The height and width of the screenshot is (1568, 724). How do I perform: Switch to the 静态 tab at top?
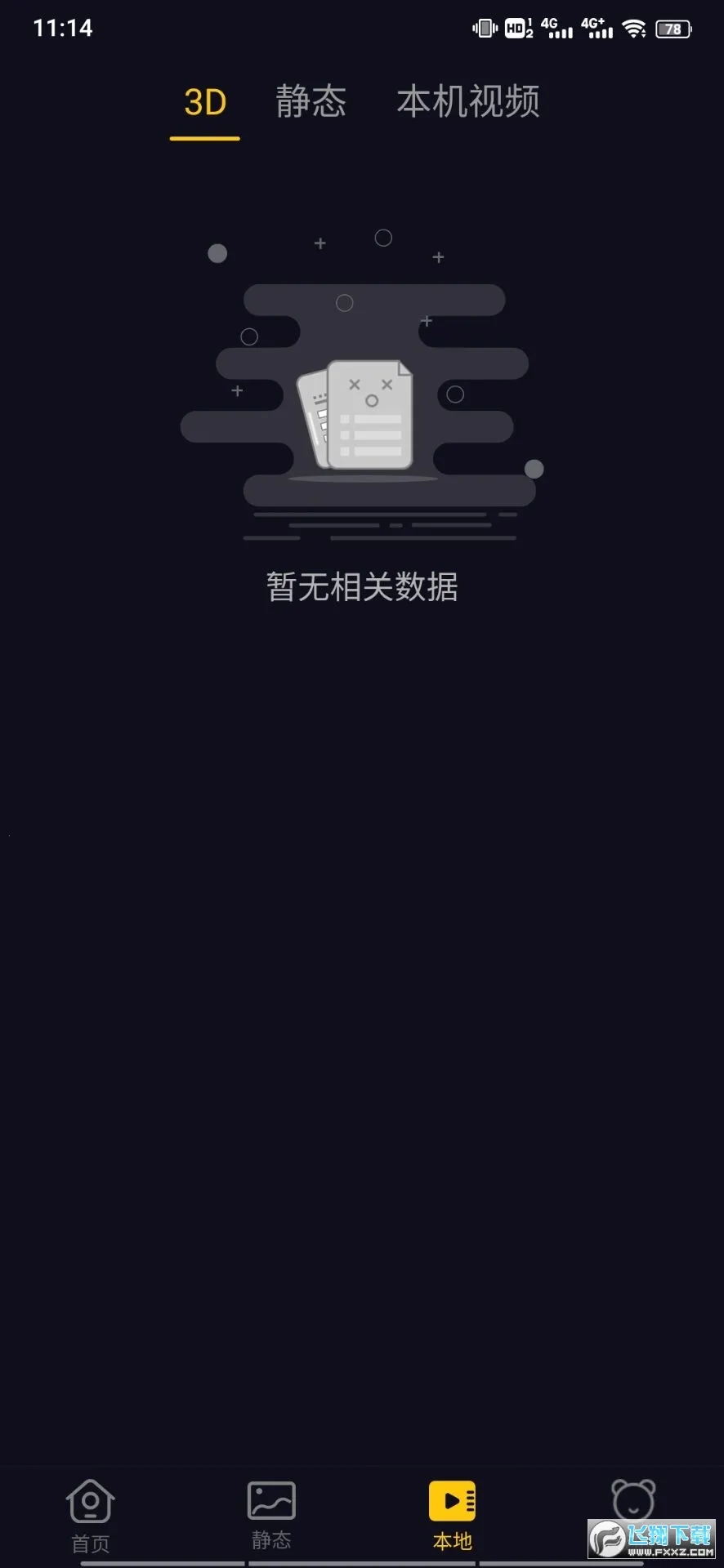pyautogui.click(x=311, y=101)
